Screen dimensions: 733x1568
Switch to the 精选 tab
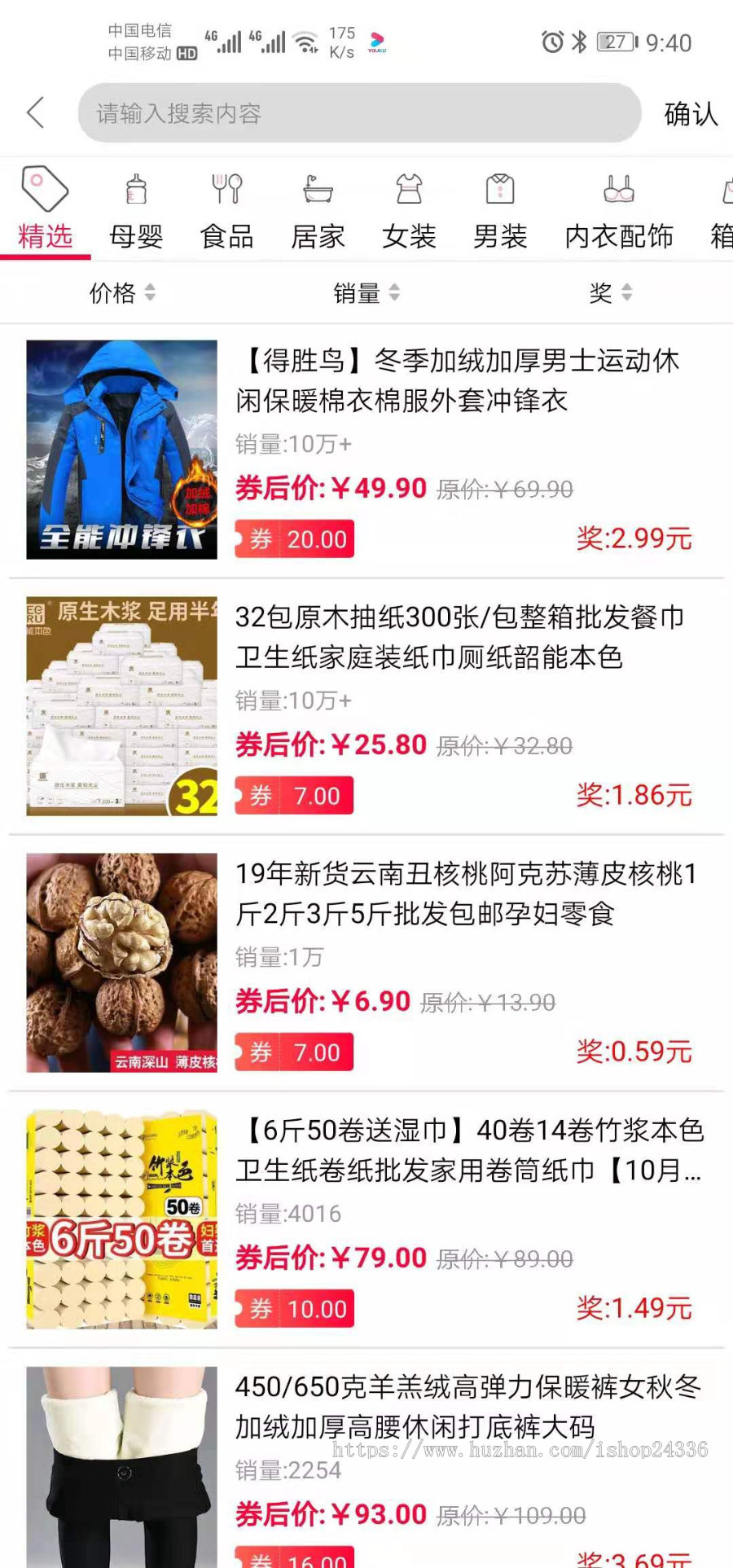(x=43, y=236)
